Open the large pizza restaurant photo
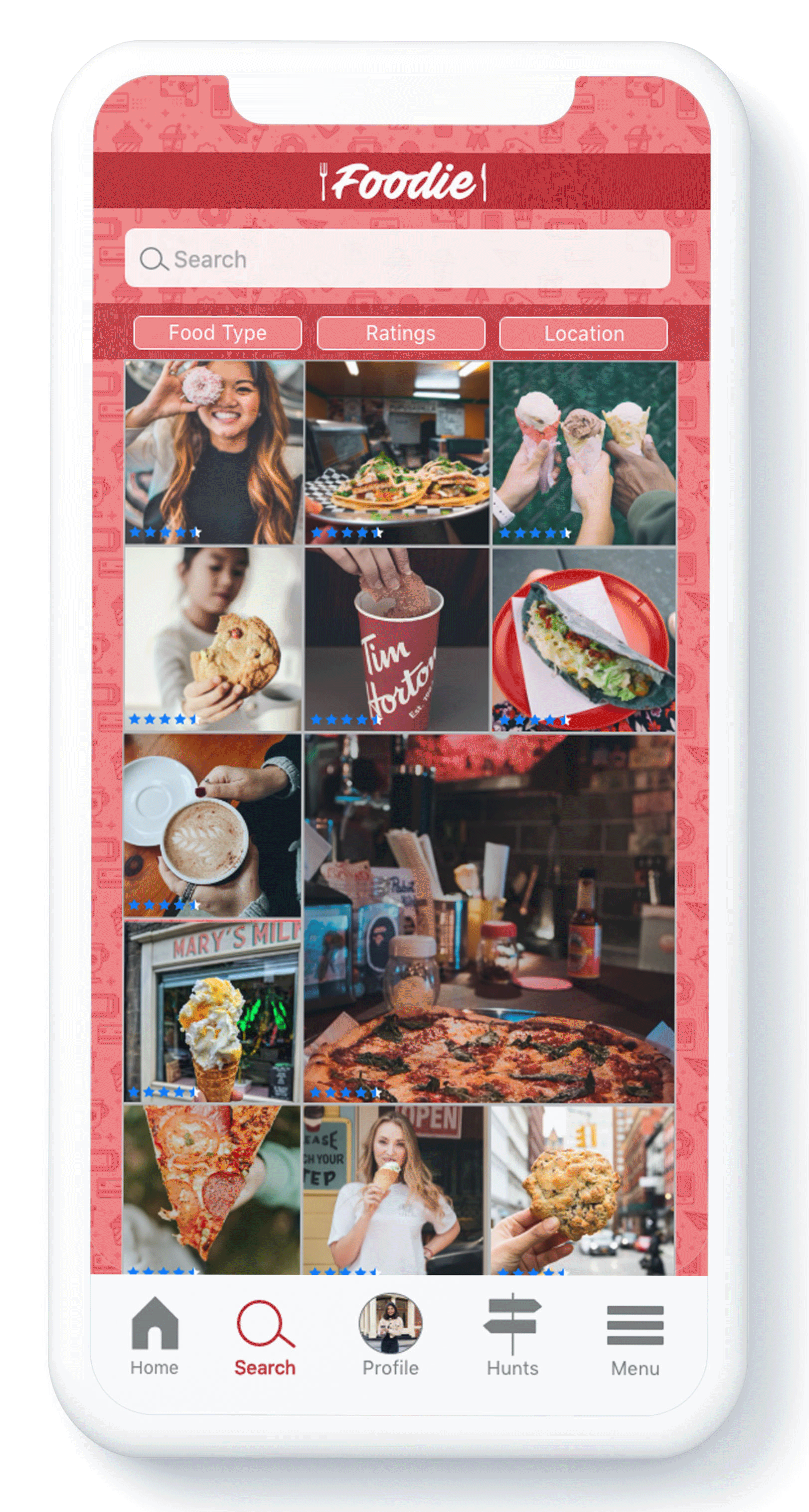 (489, 919)
